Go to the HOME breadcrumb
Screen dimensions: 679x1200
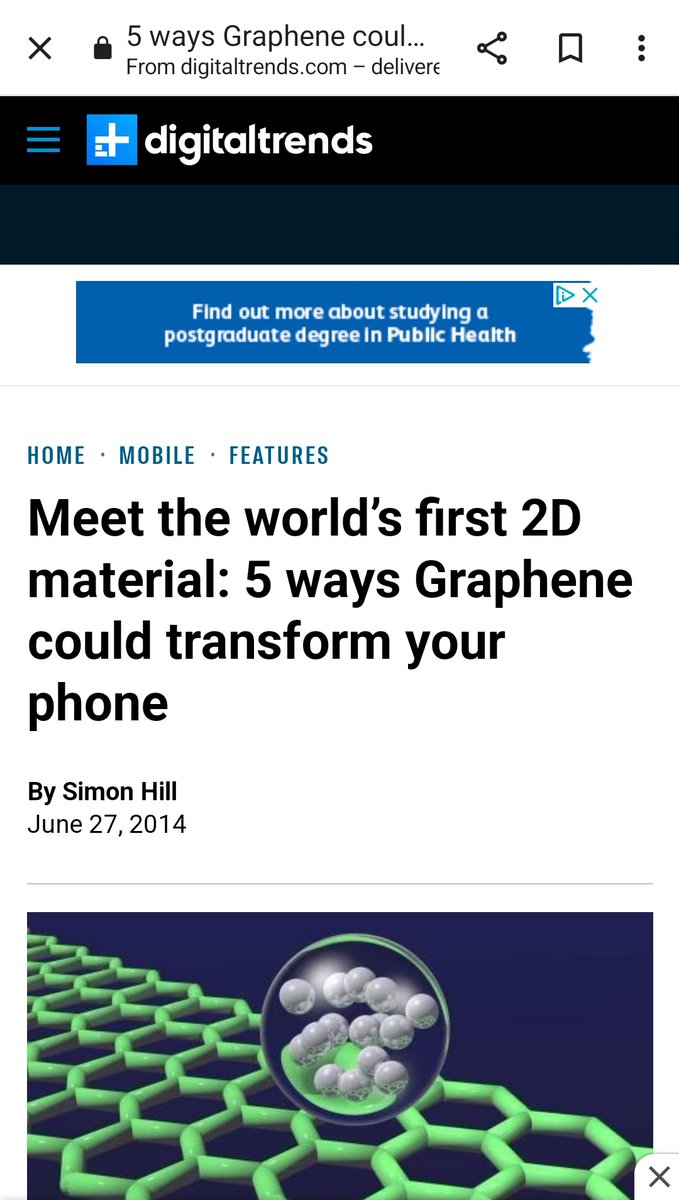(x=56, y=456)
